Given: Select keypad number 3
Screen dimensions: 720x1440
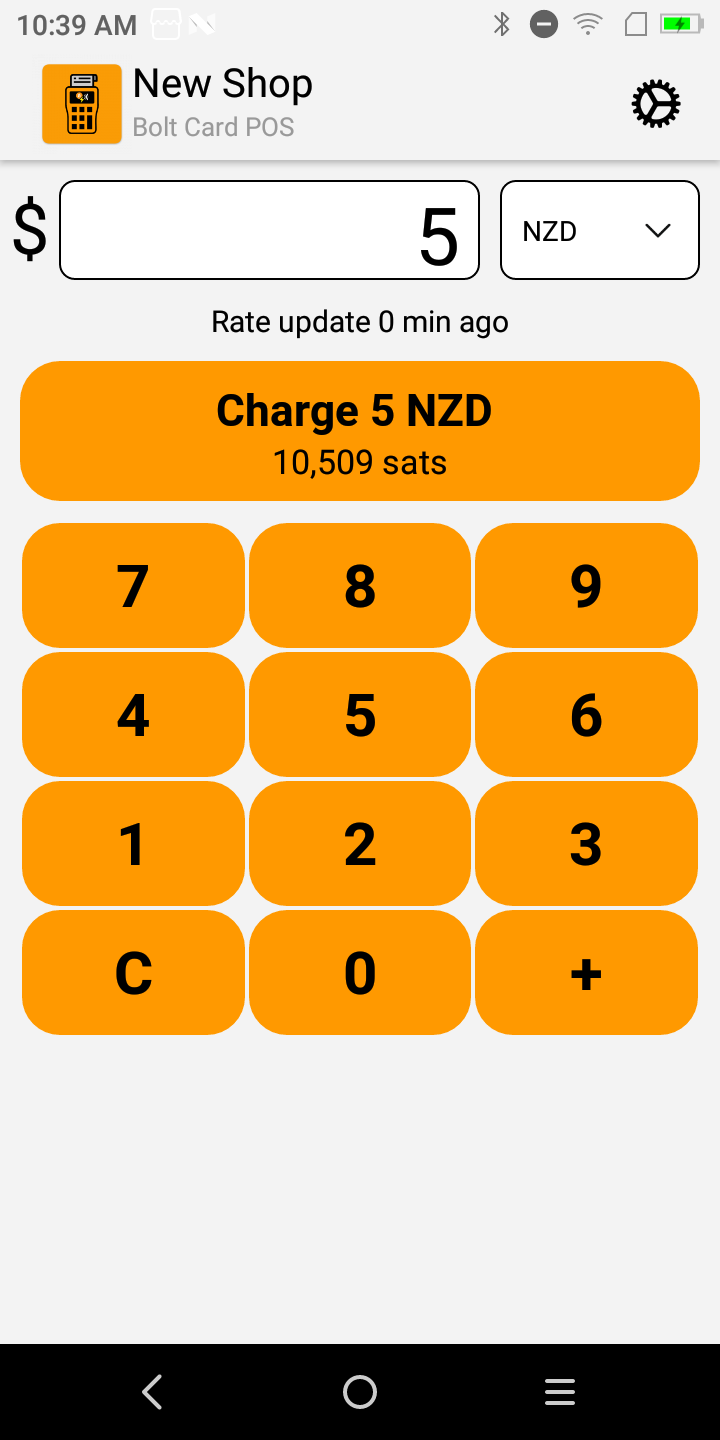Looking at the screenshot, I should coord(586,844).
